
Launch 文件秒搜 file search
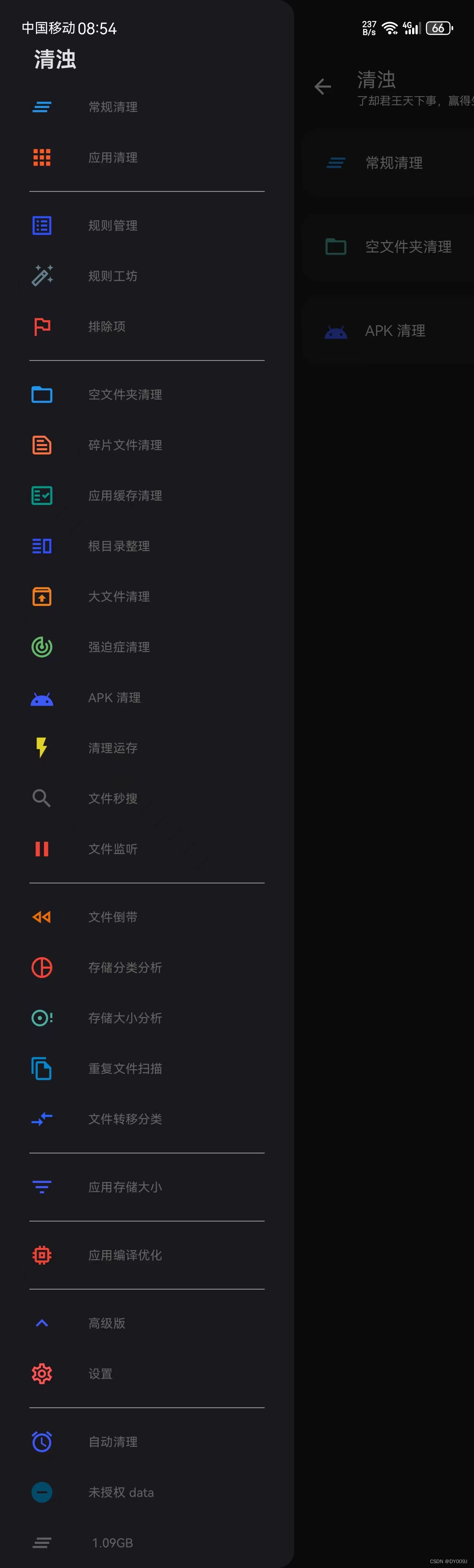(112, 799)
